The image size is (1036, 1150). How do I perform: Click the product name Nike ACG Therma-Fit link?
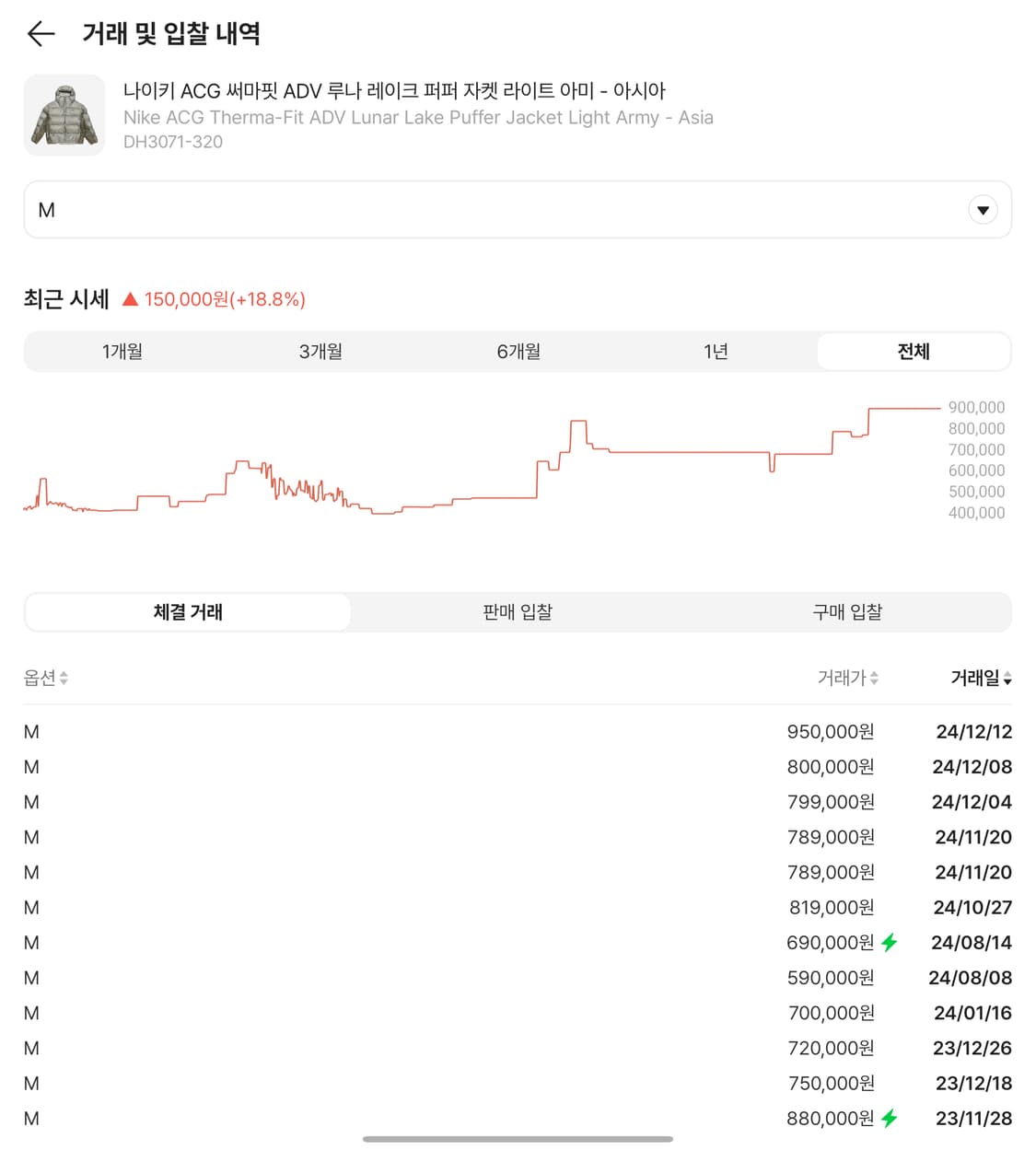[x=419, y=117]
